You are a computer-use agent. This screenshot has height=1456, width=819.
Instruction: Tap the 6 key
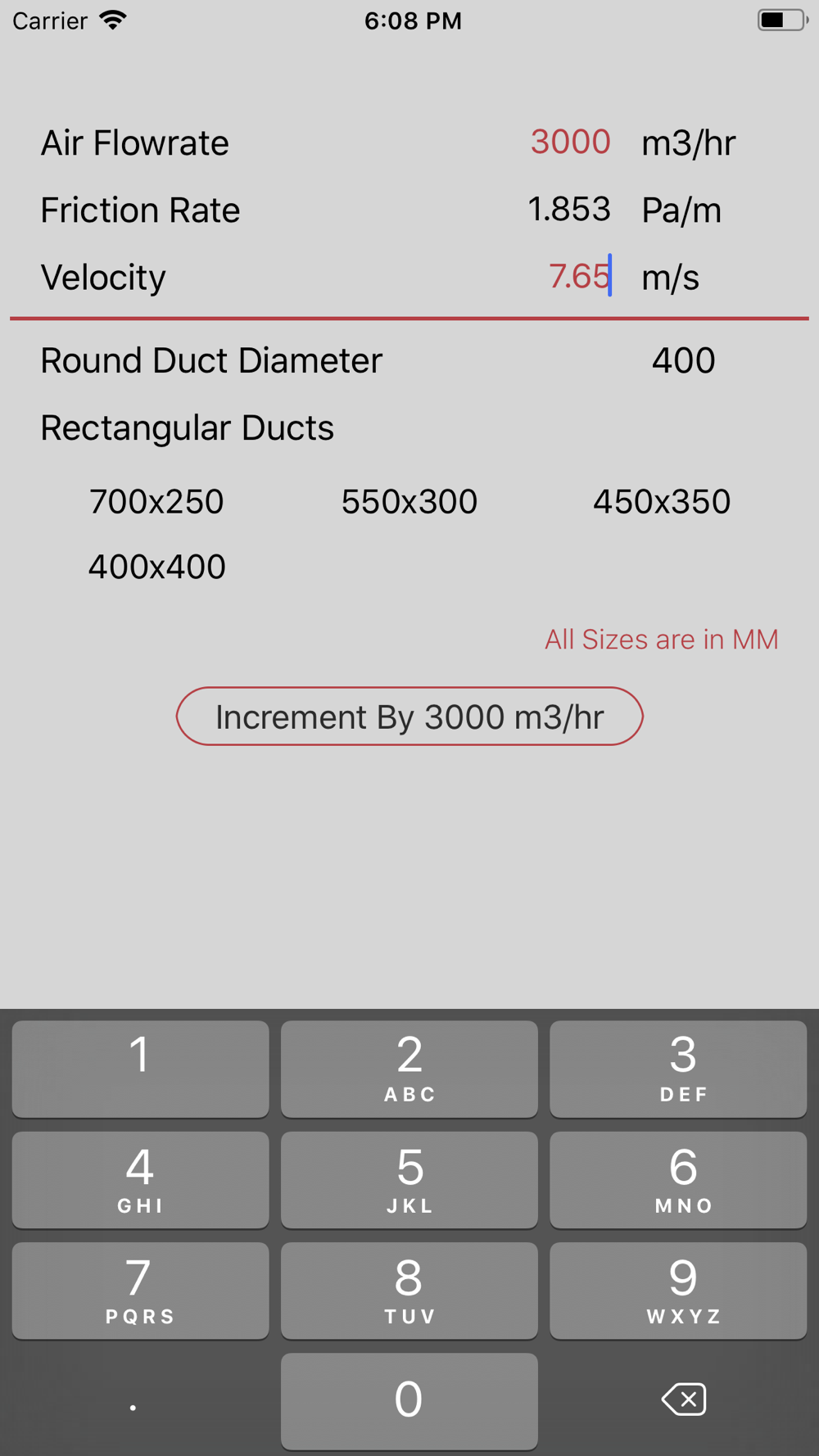(678, 1180)
